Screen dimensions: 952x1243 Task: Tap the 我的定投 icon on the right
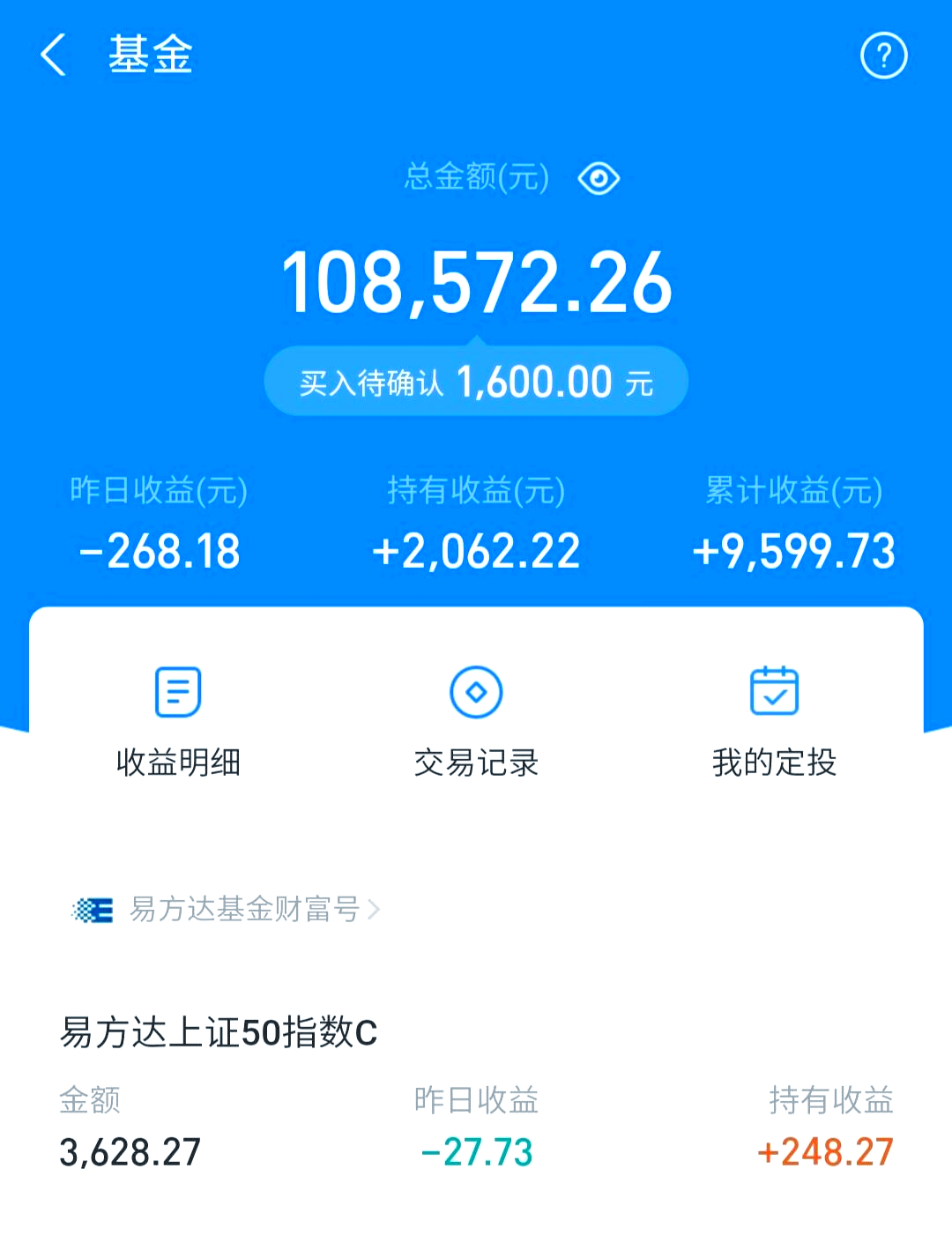(x=774, y=690)
